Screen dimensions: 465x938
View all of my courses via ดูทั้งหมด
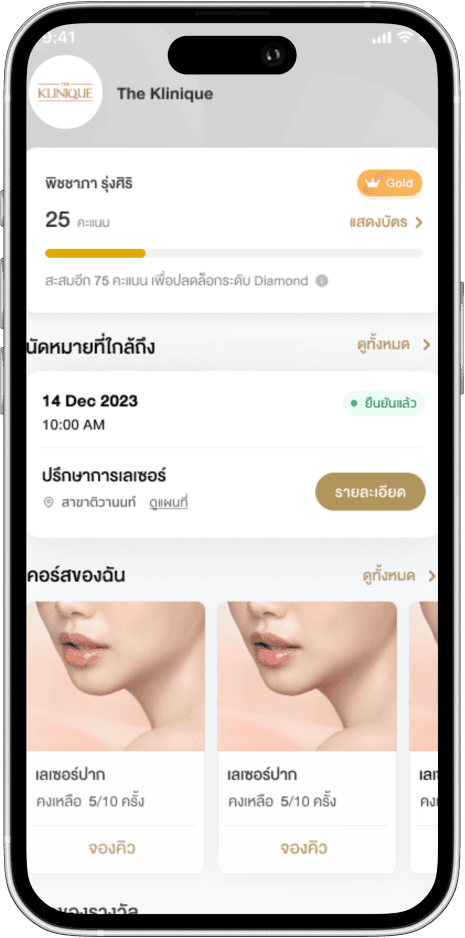[399, 575]
